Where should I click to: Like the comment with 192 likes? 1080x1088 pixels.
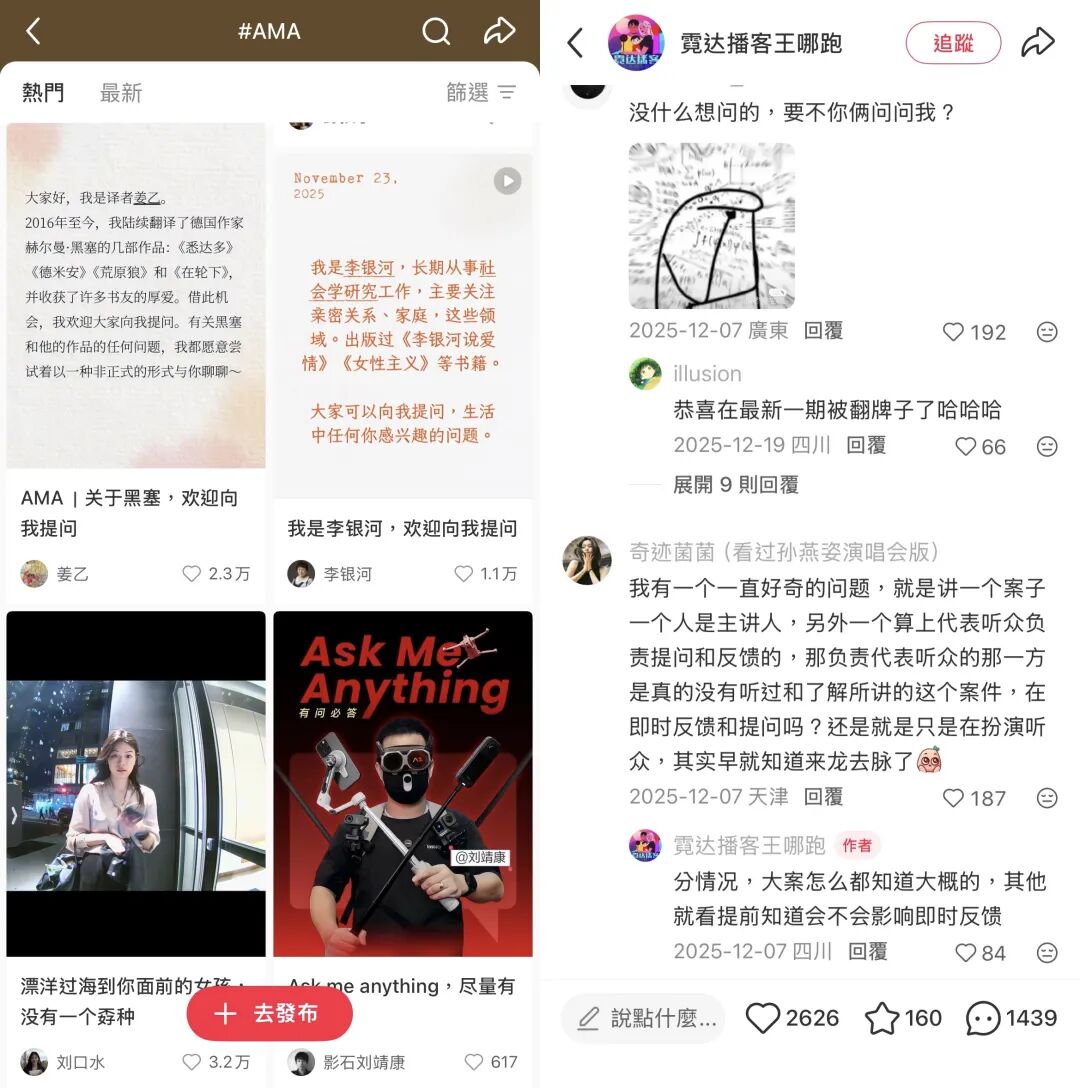coord(954,333)
